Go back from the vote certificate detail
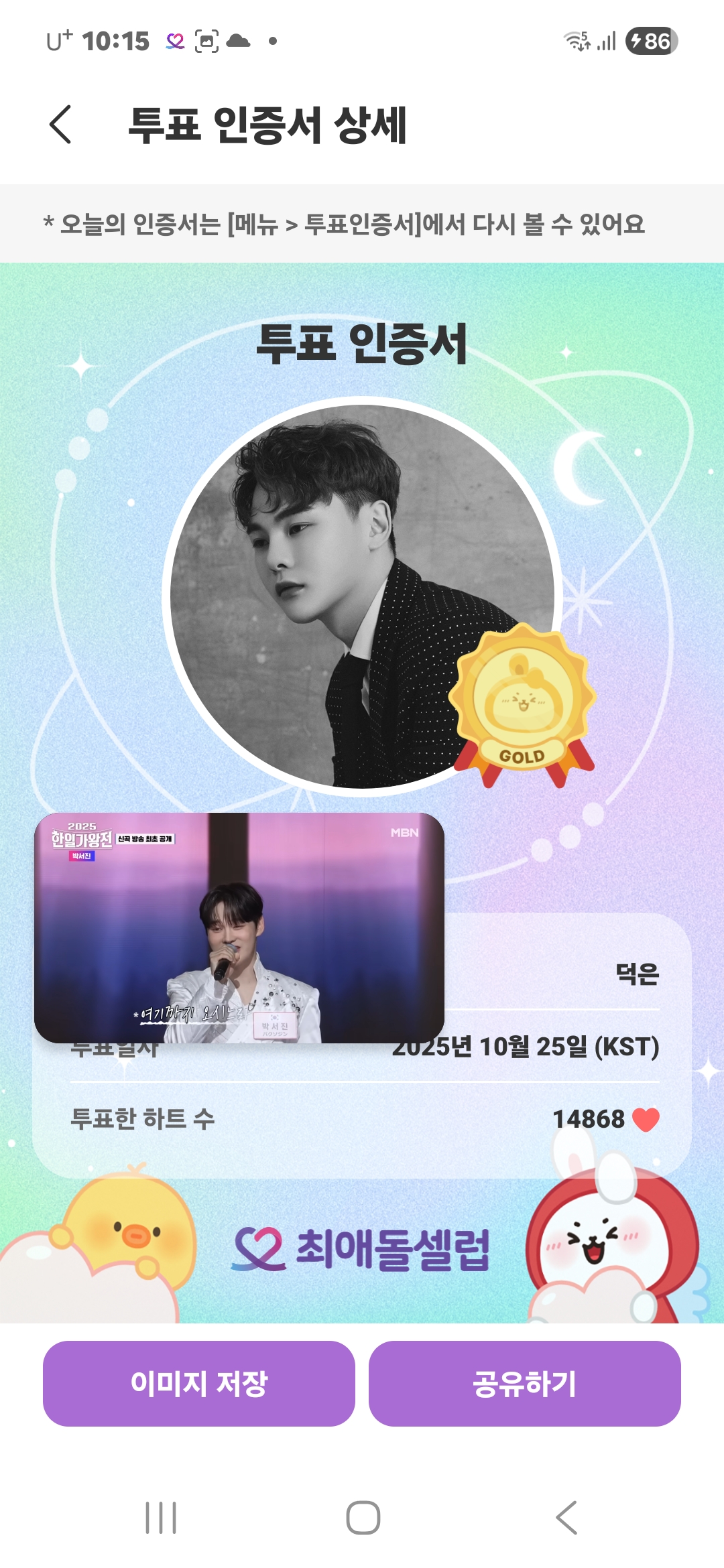Viewport: 724px width, 1568px height. point(60,125)
